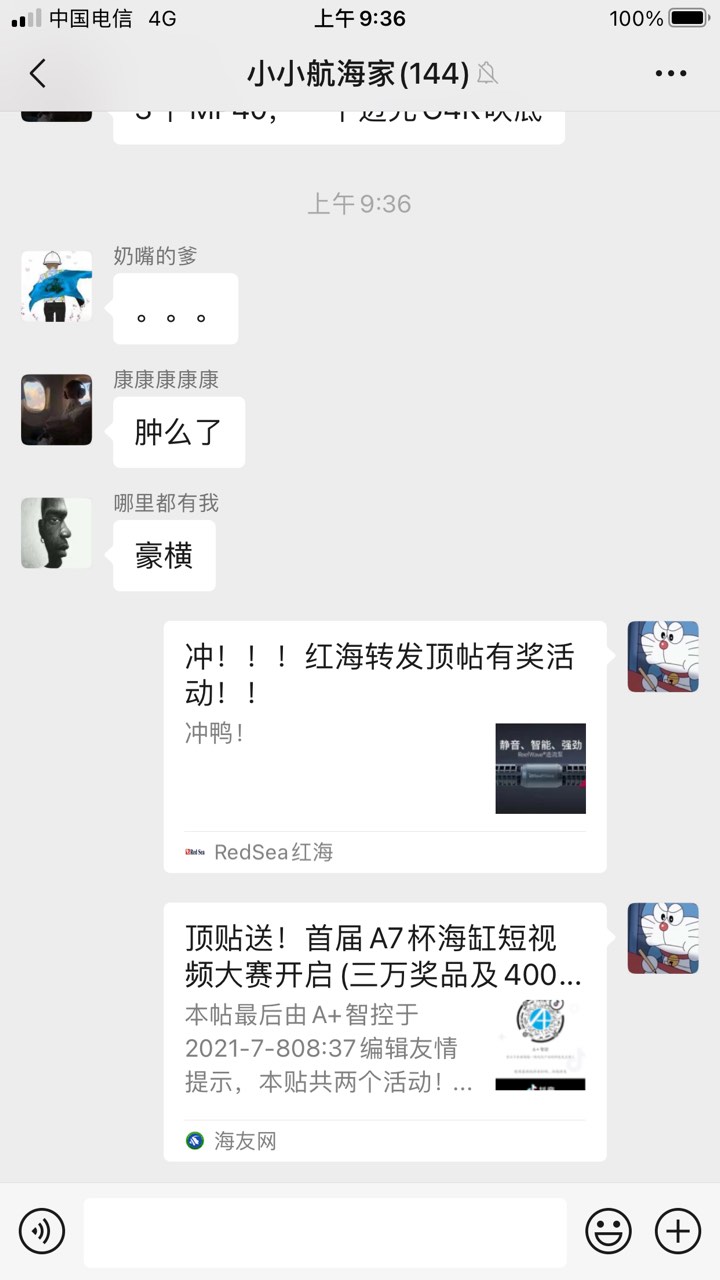View 奶嘴的爹's profile avatar

(57, 286)
